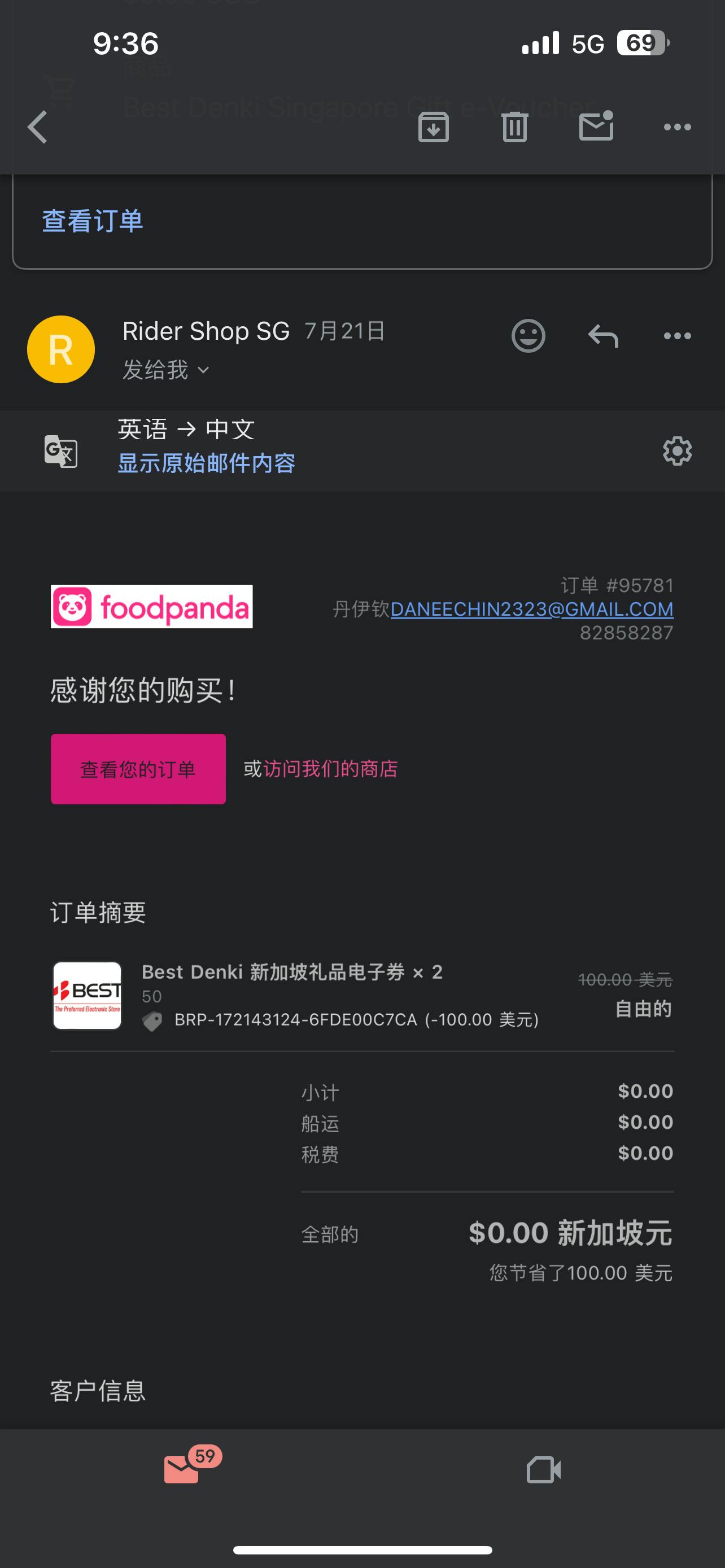This screenshot has height=1568, width=725.
Task: Open the top toolbar overflow menu
Action: click(677, 127)
